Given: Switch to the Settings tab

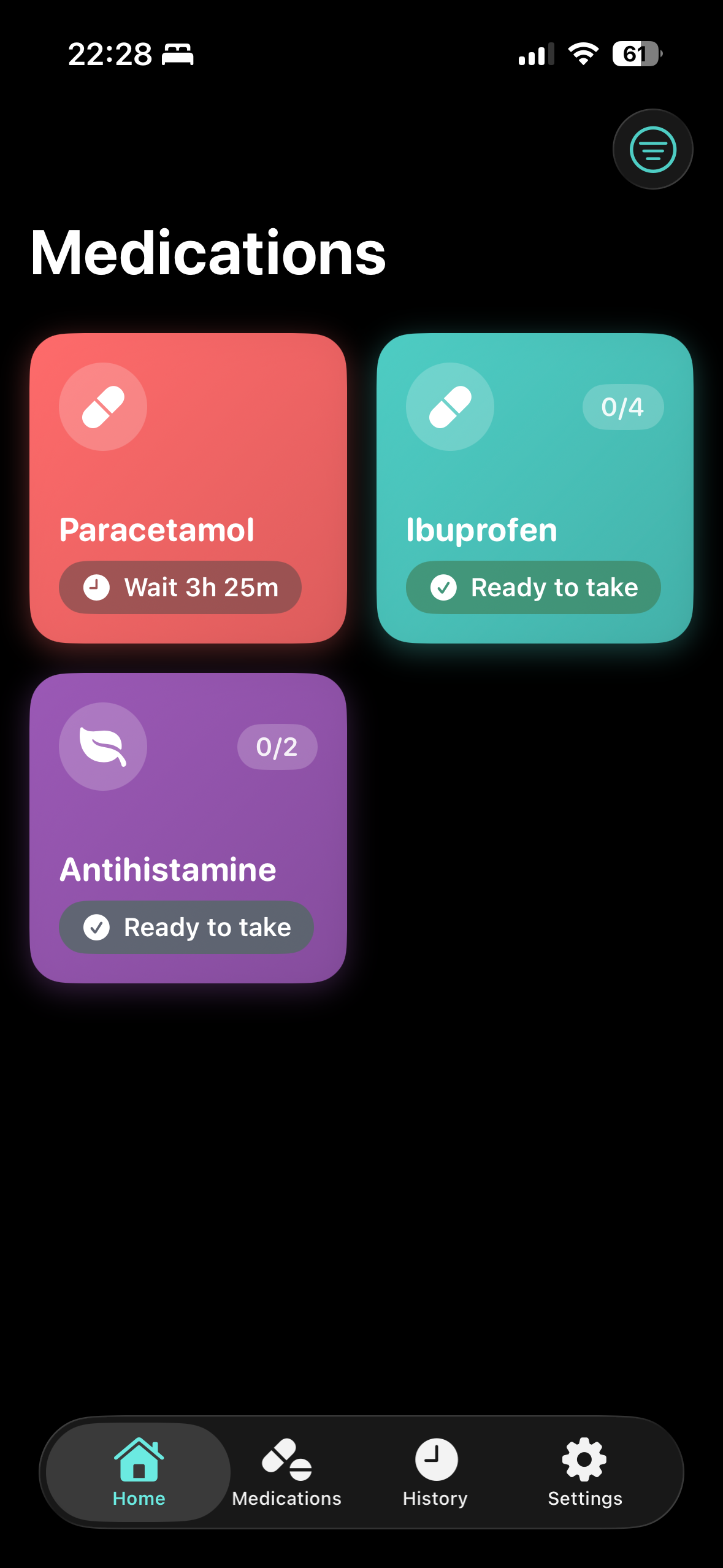Looking at the screenshot, I should coord(584,1472).
